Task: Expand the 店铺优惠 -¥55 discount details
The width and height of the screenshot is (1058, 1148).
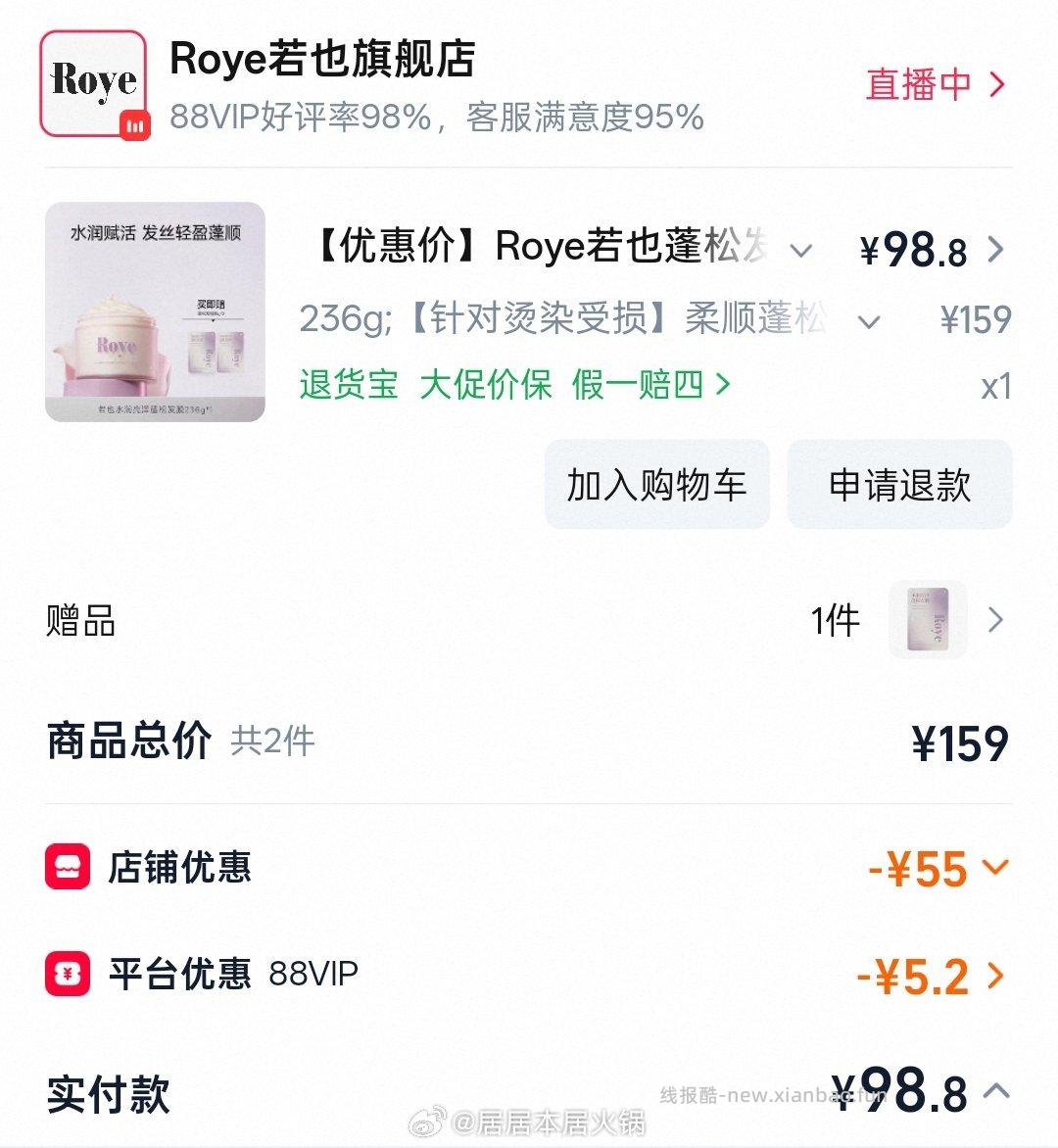Action: 998,867
